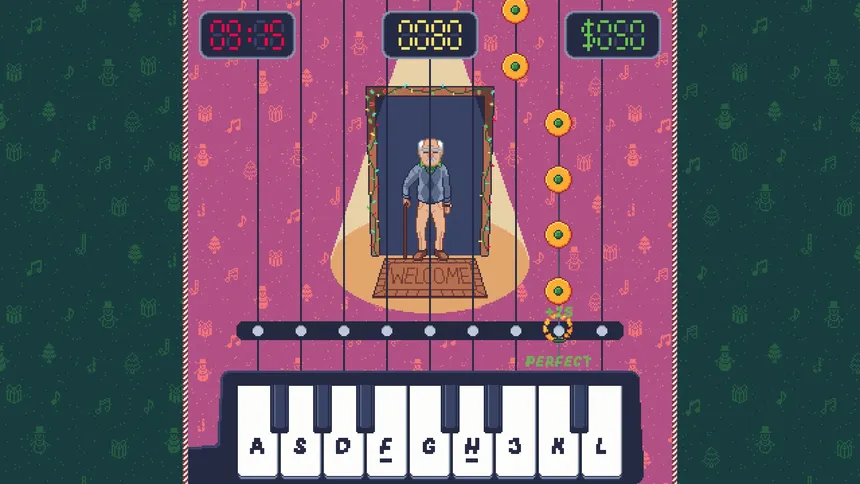Strike the G piano key
The width and height of the screenshot is (860, 484).
click(x=429, y=447)
